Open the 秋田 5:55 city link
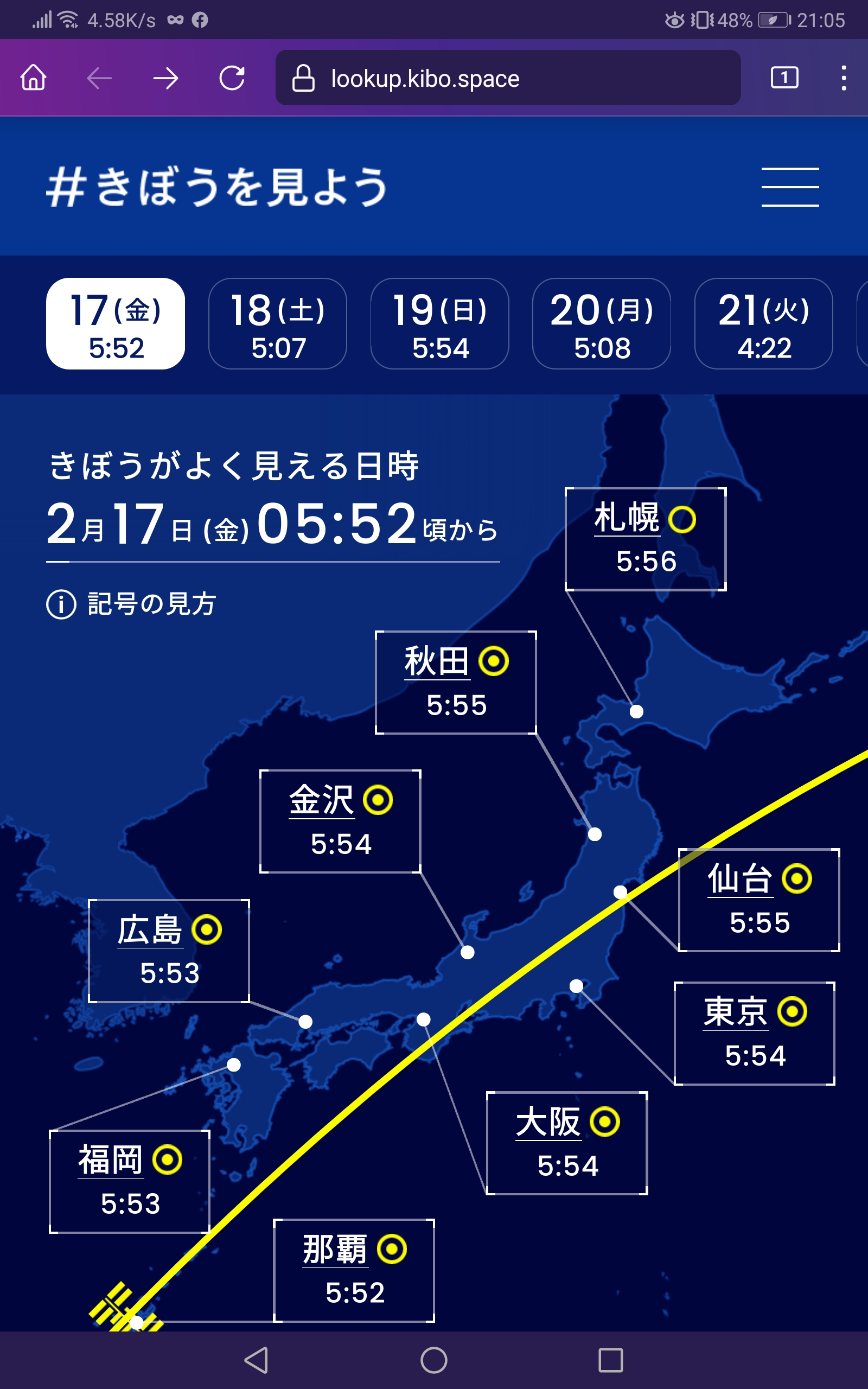 [x=456, y=683]
